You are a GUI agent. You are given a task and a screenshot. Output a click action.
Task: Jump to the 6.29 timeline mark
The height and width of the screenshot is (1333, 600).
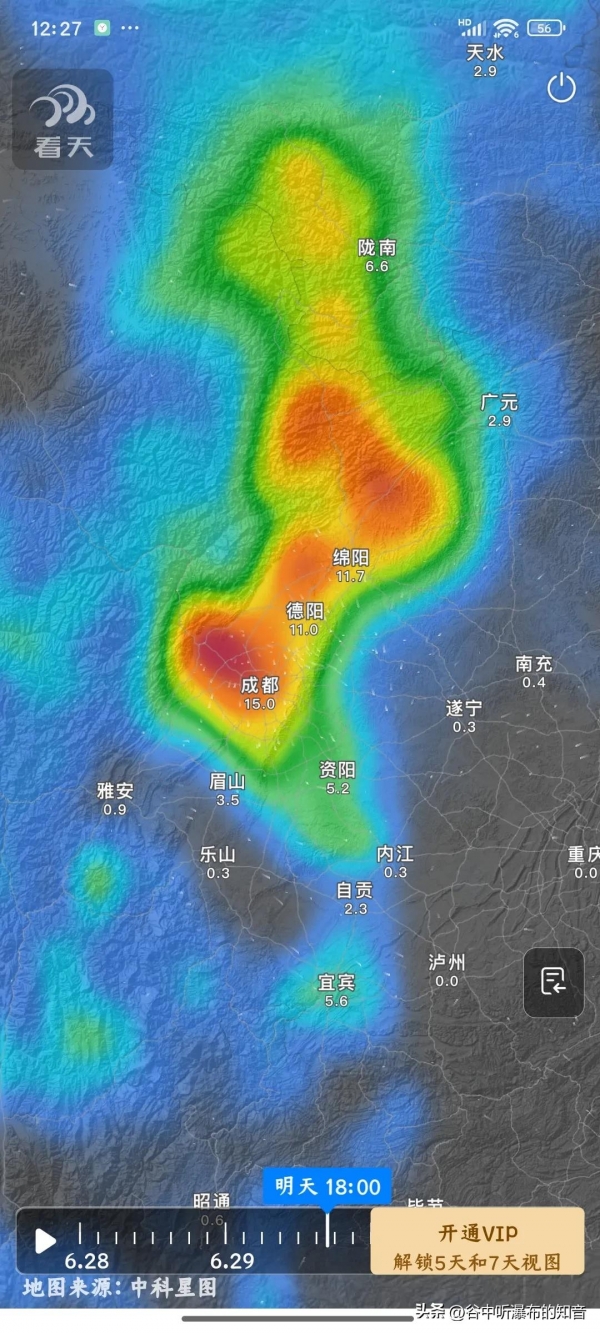(x=231, y=1259)
